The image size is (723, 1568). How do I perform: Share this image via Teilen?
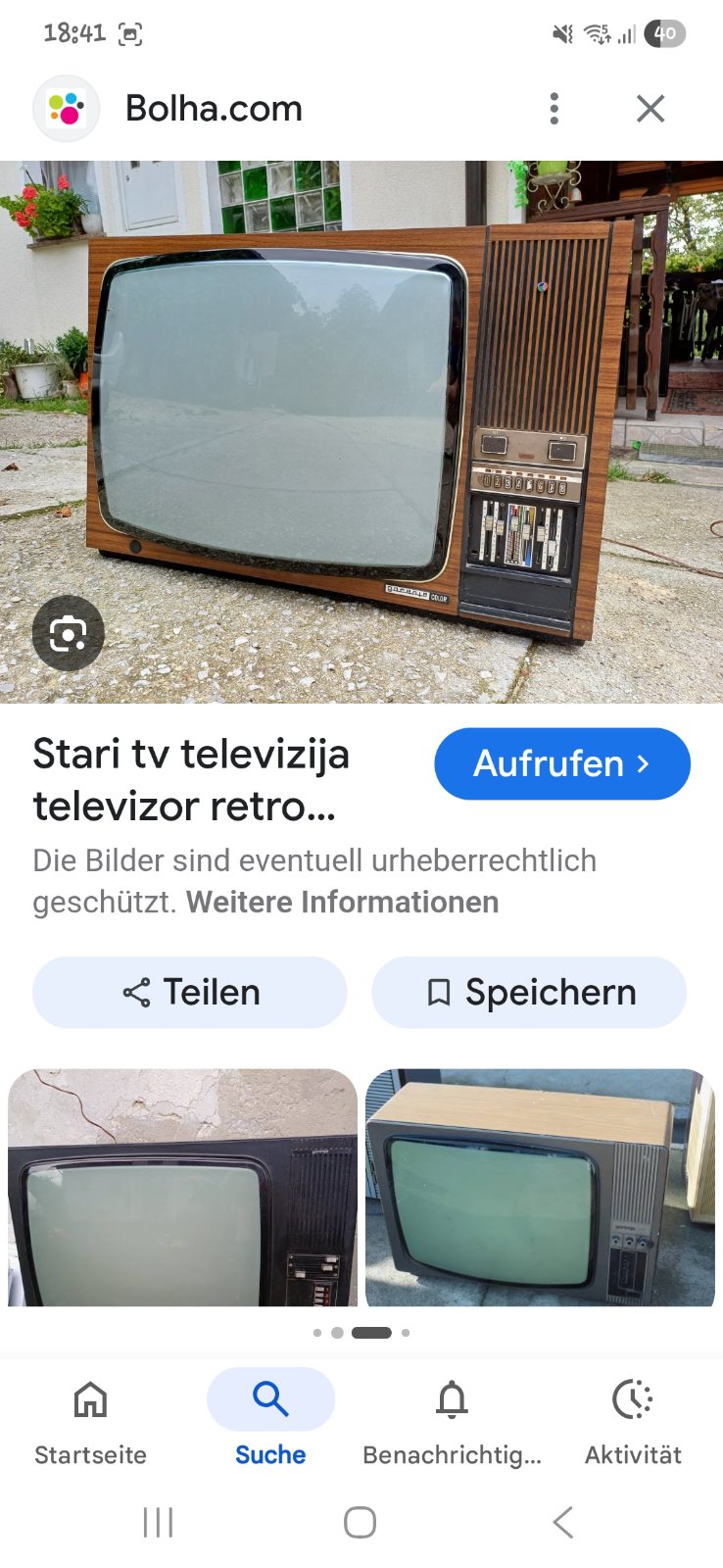click(190, 992)
